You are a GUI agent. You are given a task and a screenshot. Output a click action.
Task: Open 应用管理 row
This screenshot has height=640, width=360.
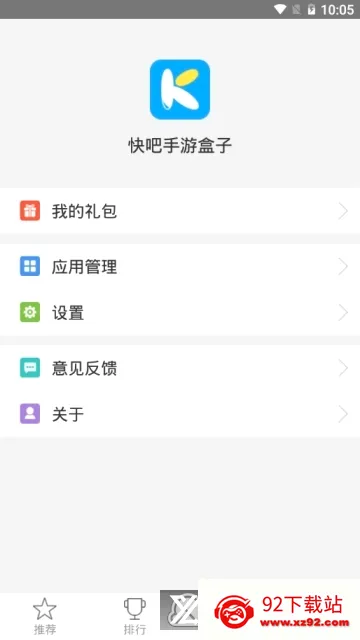coord(180,267)
